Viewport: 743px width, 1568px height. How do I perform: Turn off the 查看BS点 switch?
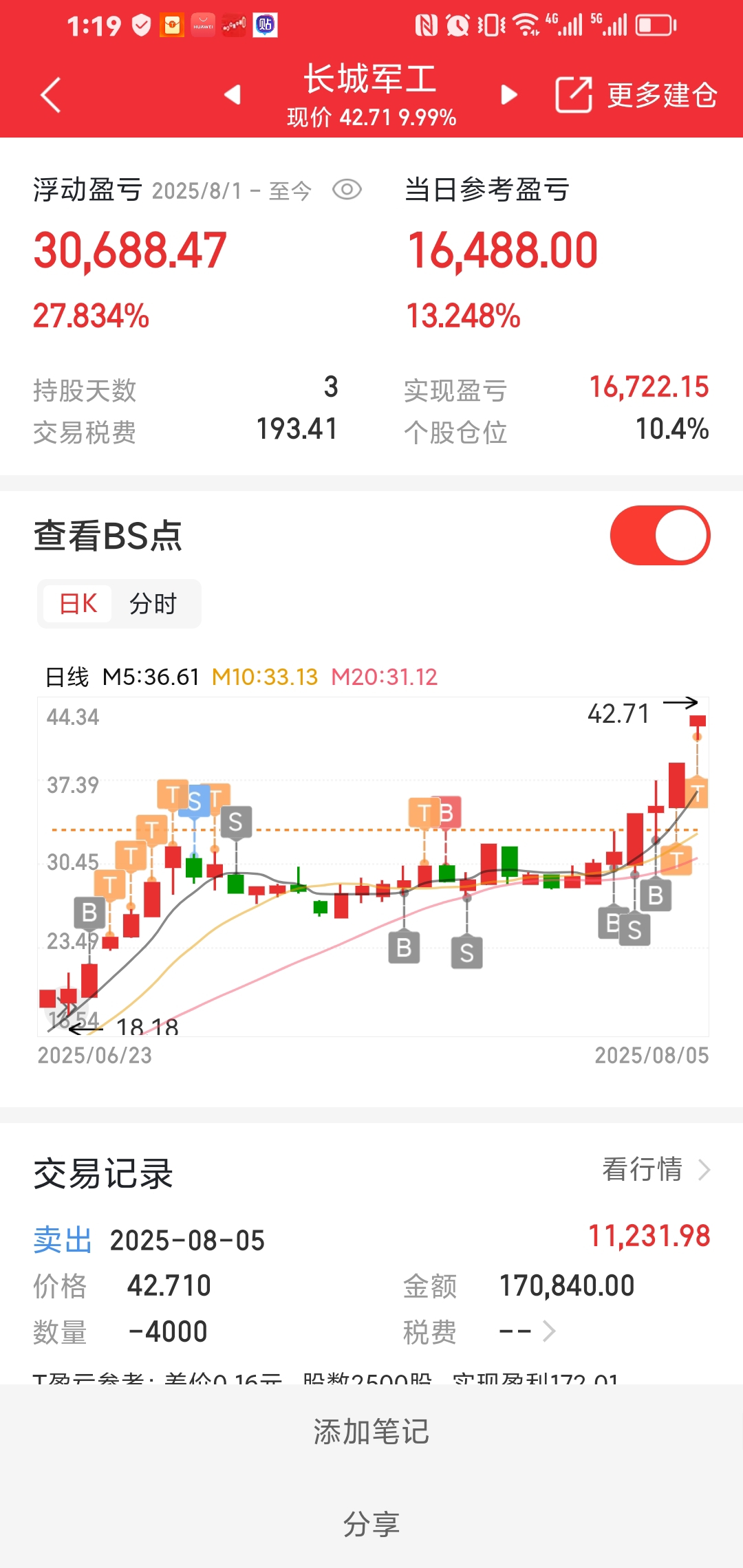[660, 535]
